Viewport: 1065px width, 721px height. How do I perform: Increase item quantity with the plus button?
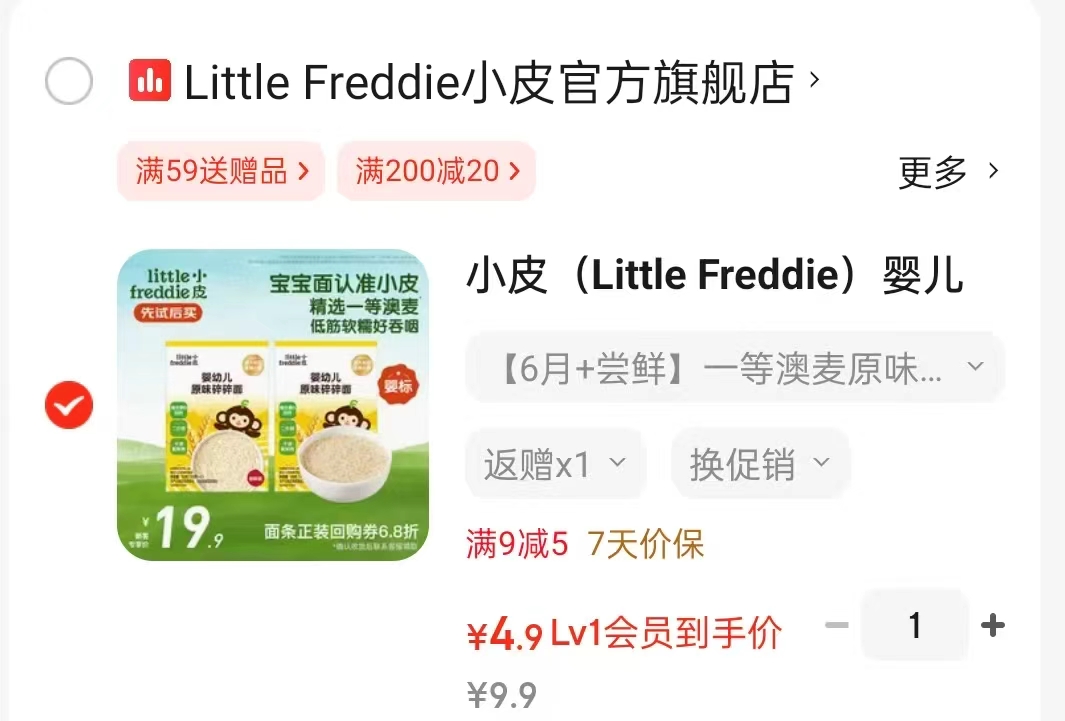point(992,626)
